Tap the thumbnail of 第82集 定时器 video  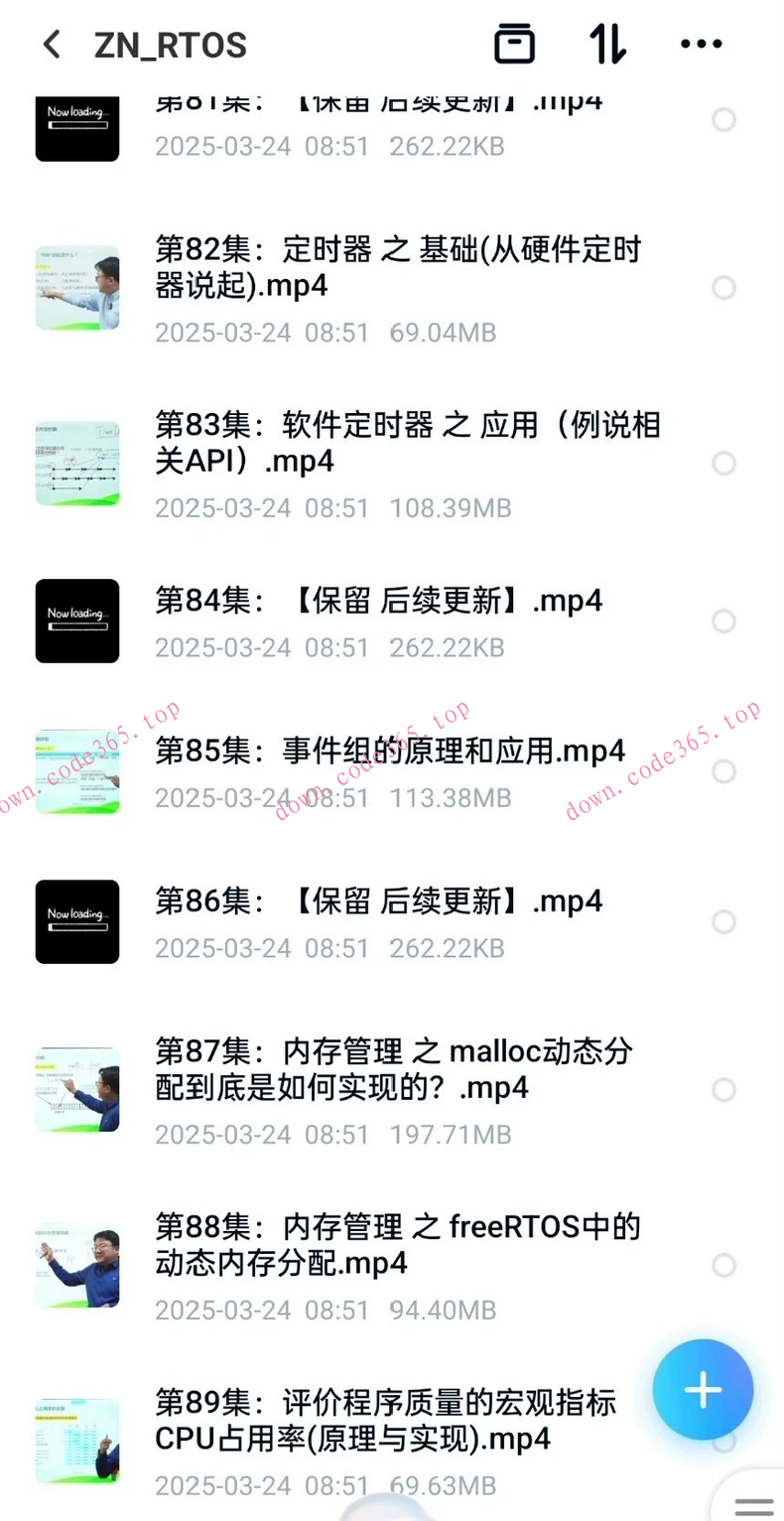76,288
